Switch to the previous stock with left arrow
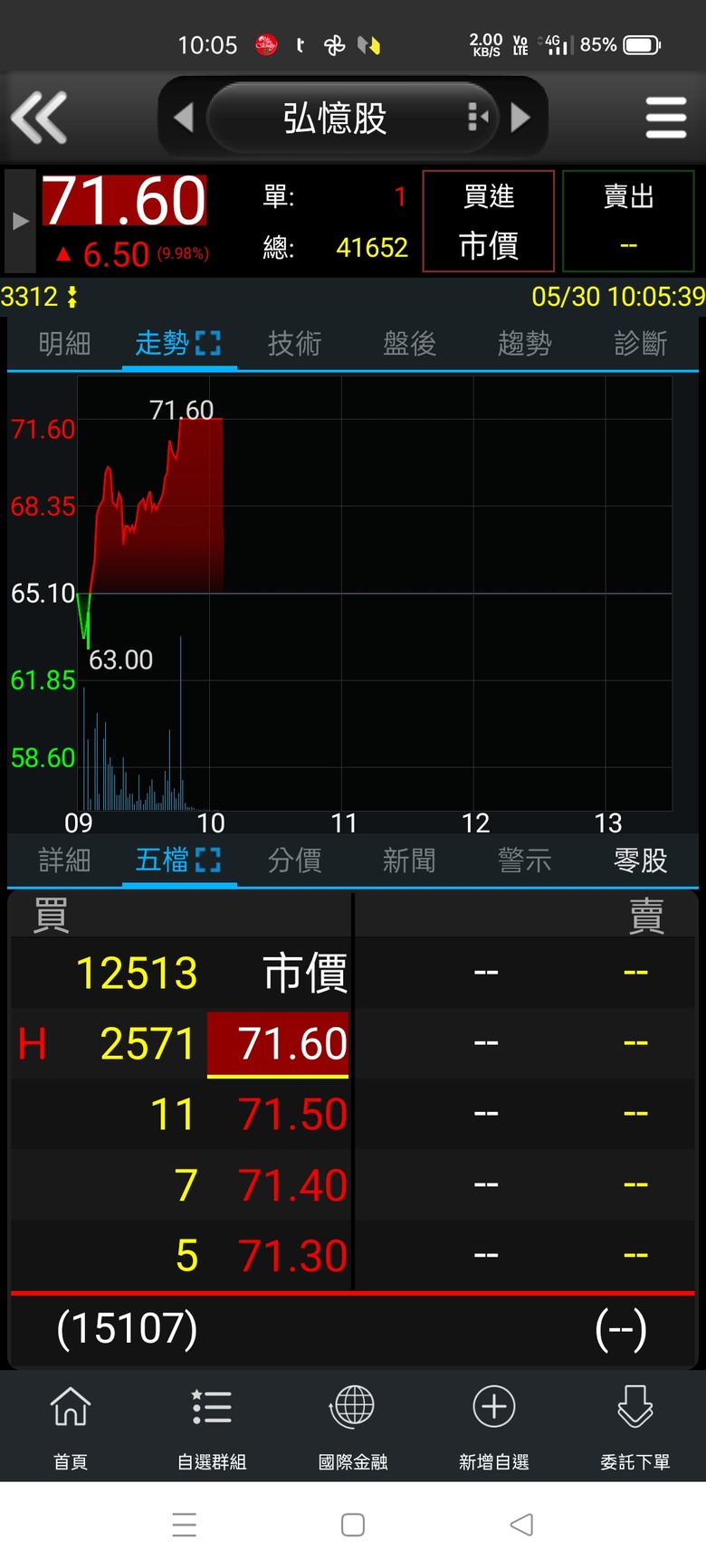706x1568 pixels. (x=183, y=118)
